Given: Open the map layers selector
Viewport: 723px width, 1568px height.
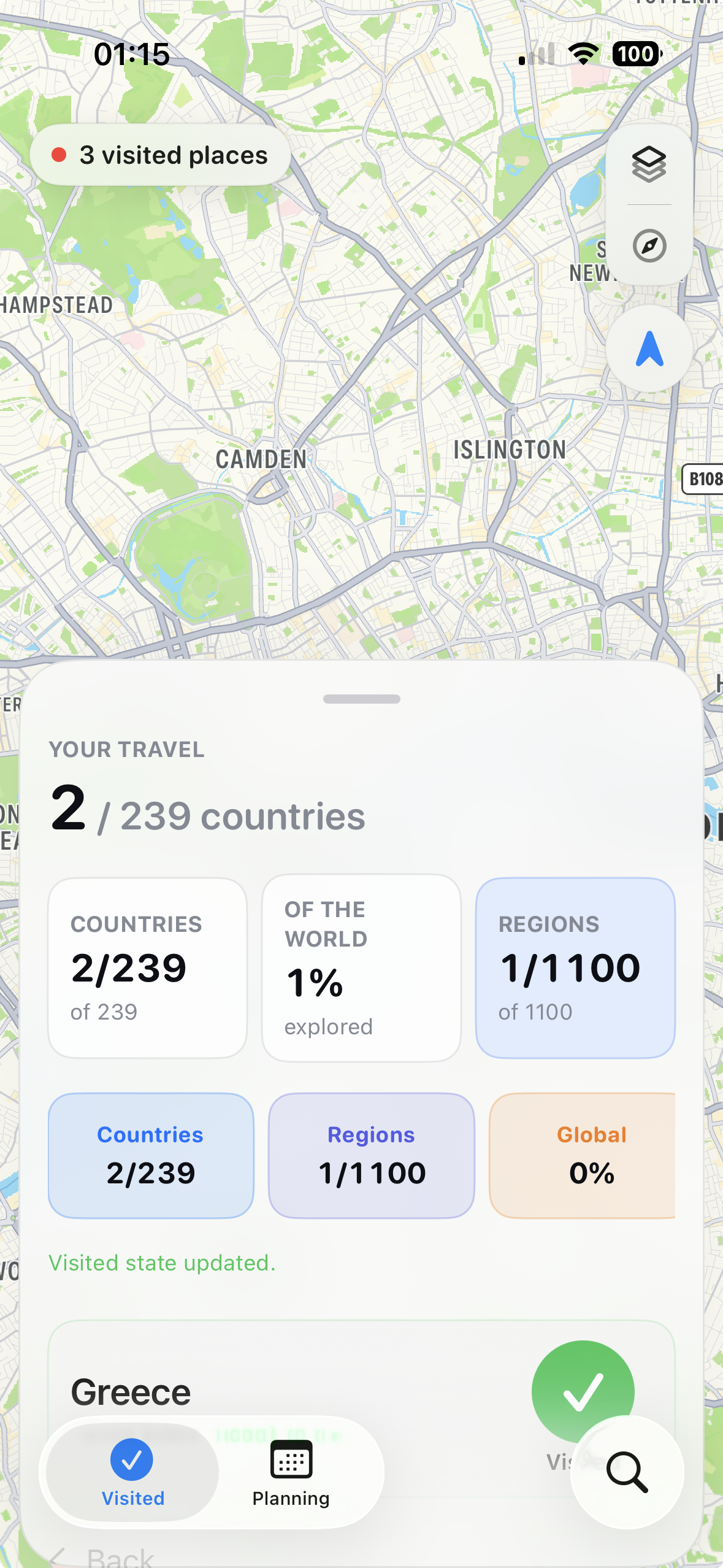Looking at the screenshot, I should tap(649, 164).
